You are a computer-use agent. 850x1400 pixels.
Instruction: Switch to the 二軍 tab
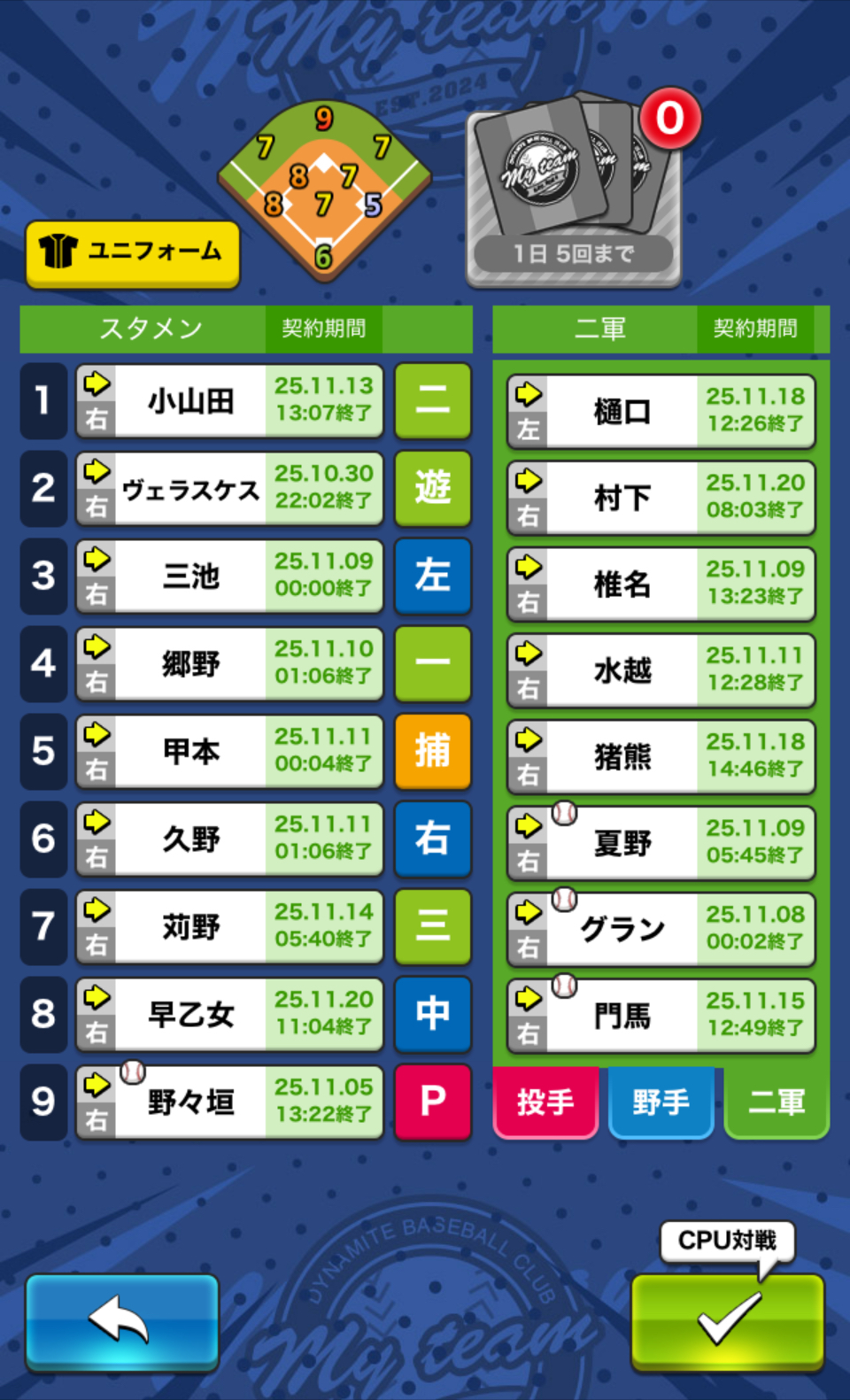(x=777, y=1102)
